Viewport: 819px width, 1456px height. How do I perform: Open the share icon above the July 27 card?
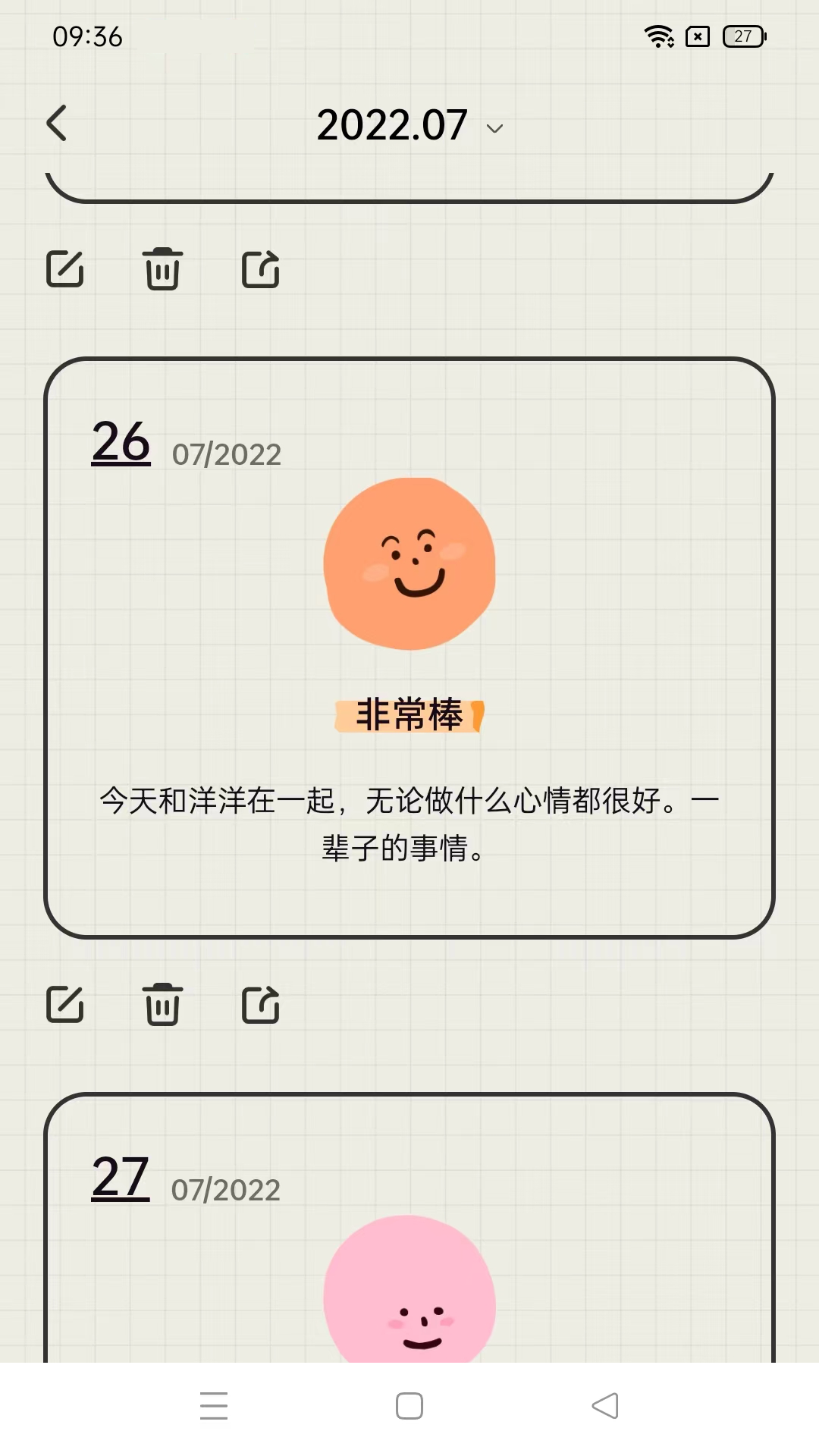pos(260,1004)
